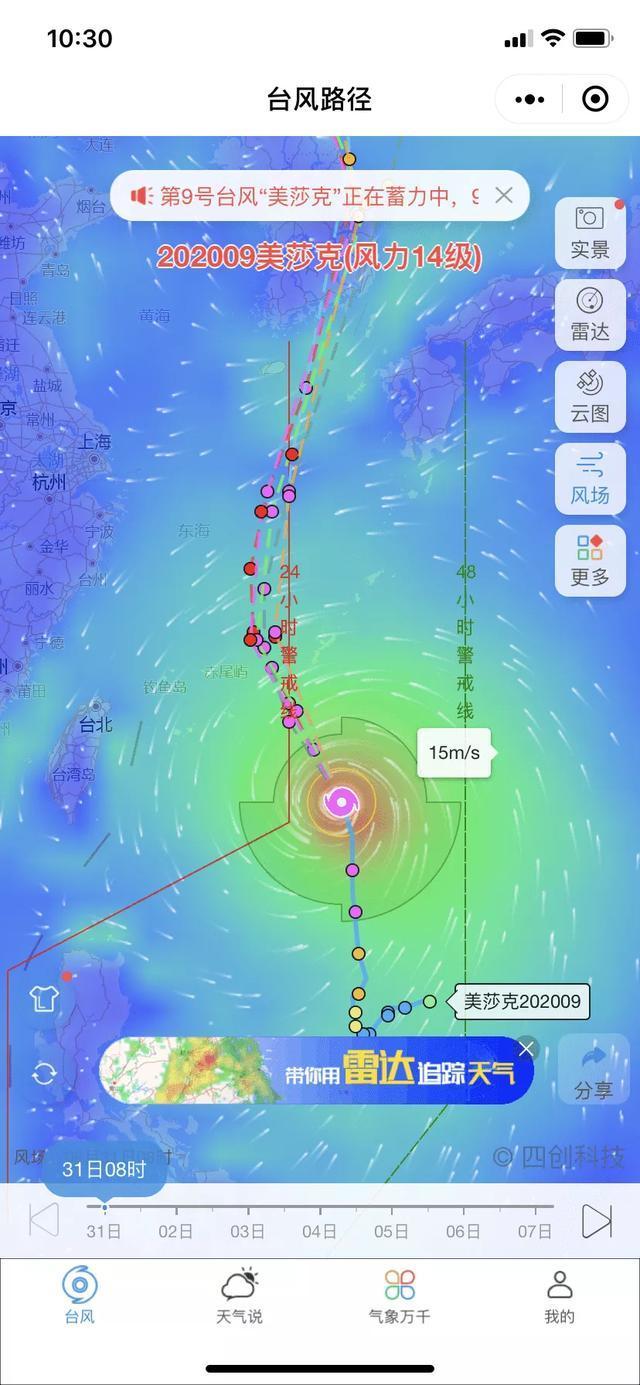Show the 雷达 radar layer

(x=590, y=315)
